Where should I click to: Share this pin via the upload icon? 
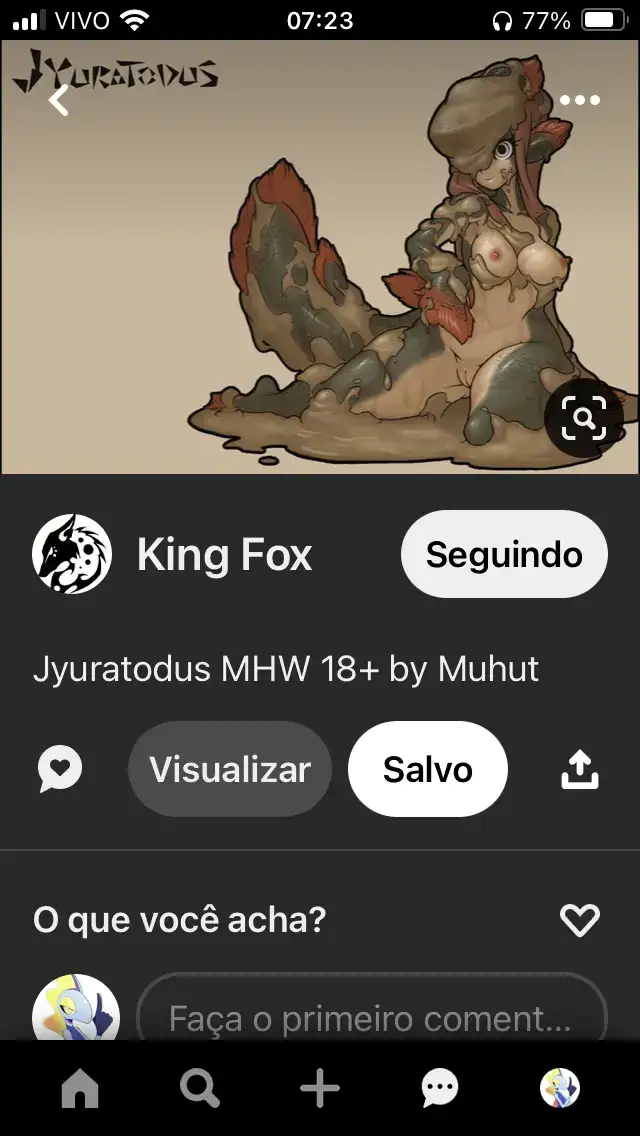[x=580, y=769]
